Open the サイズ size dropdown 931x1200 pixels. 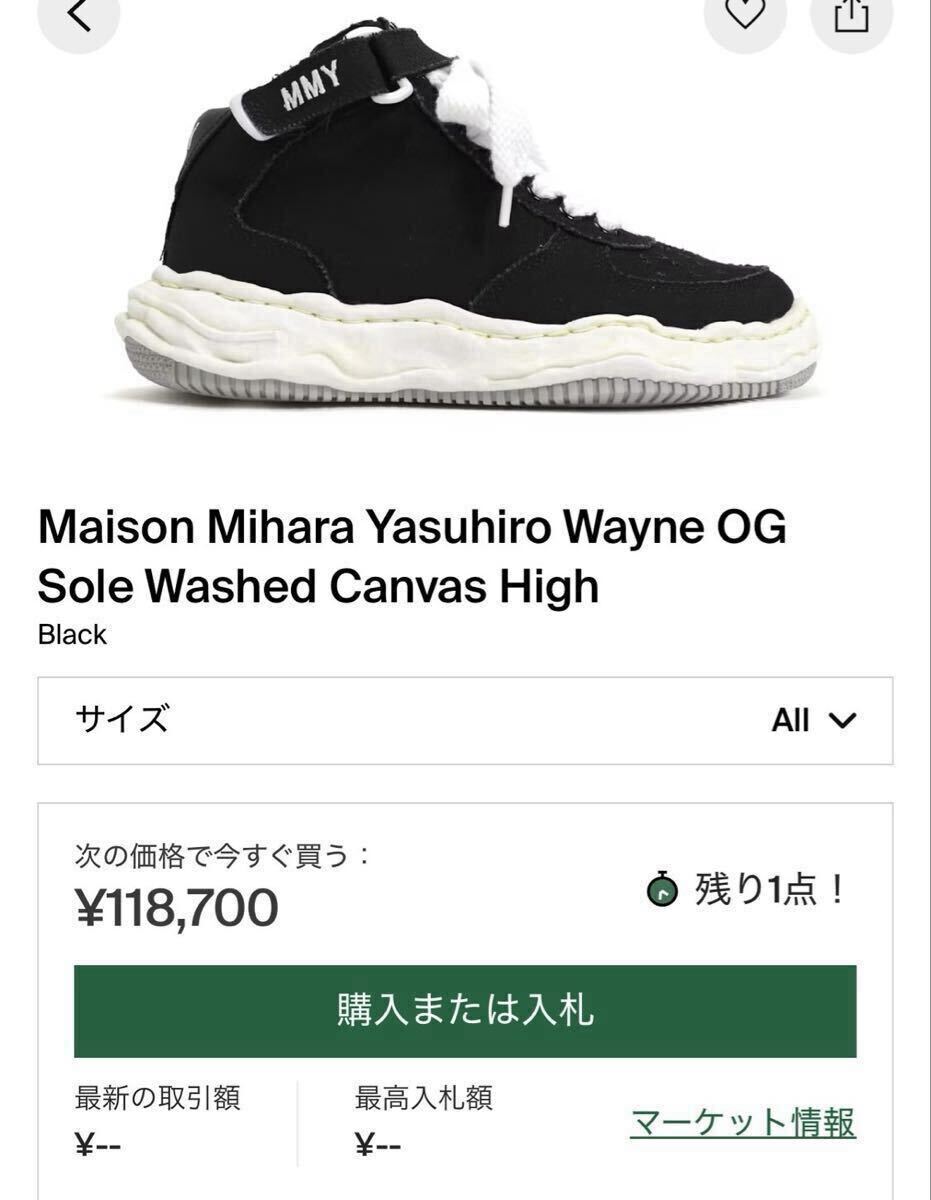pos(465,720)
